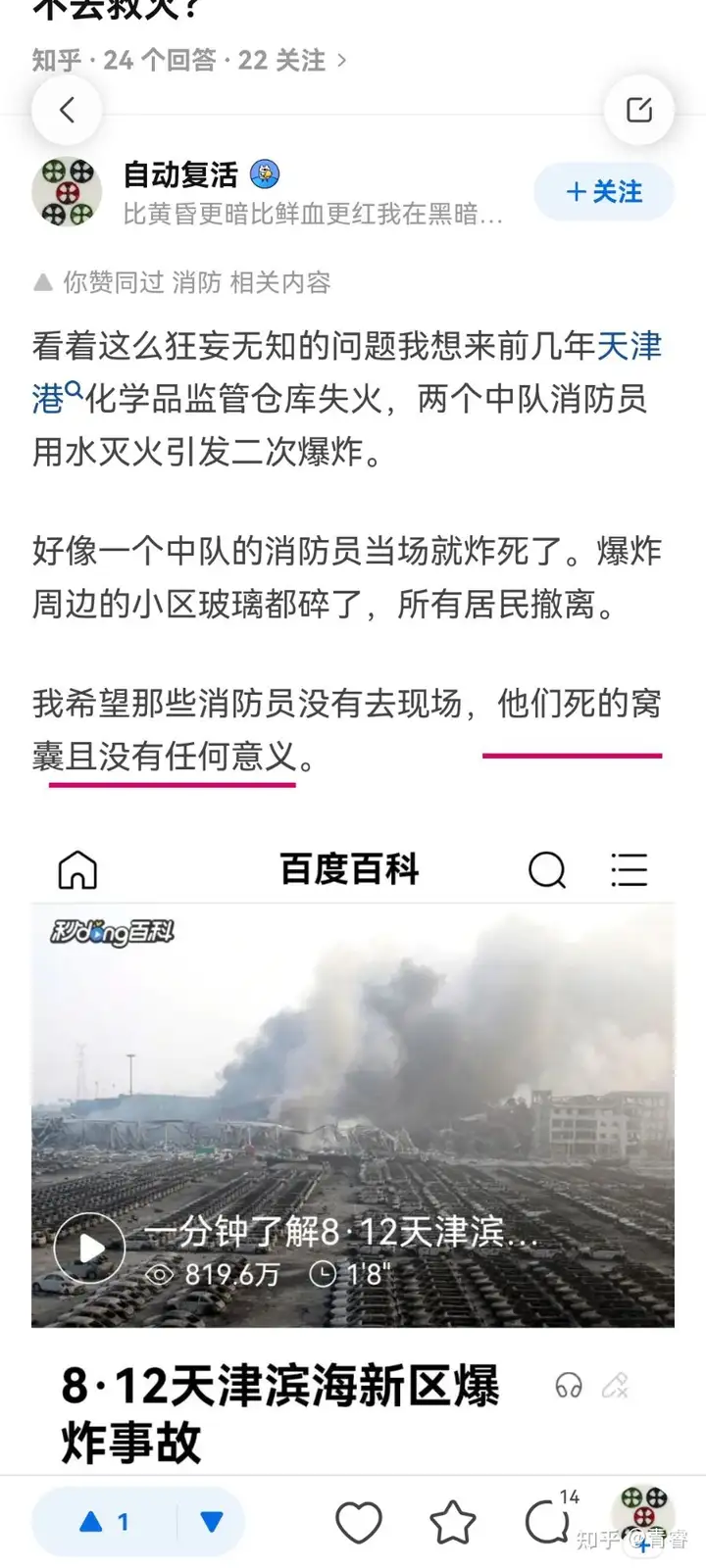Open the 14 comments

(x=548, y=1521)
